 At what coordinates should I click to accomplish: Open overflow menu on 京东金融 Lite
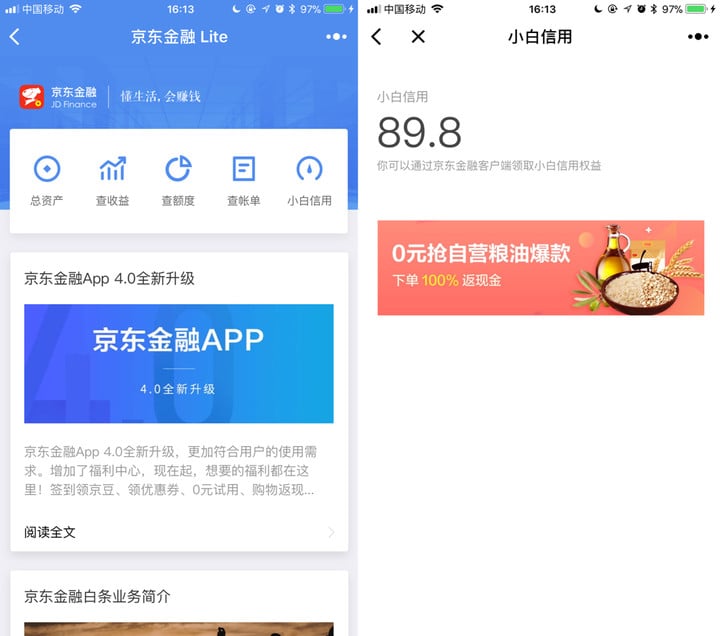(x=336, y=37)
